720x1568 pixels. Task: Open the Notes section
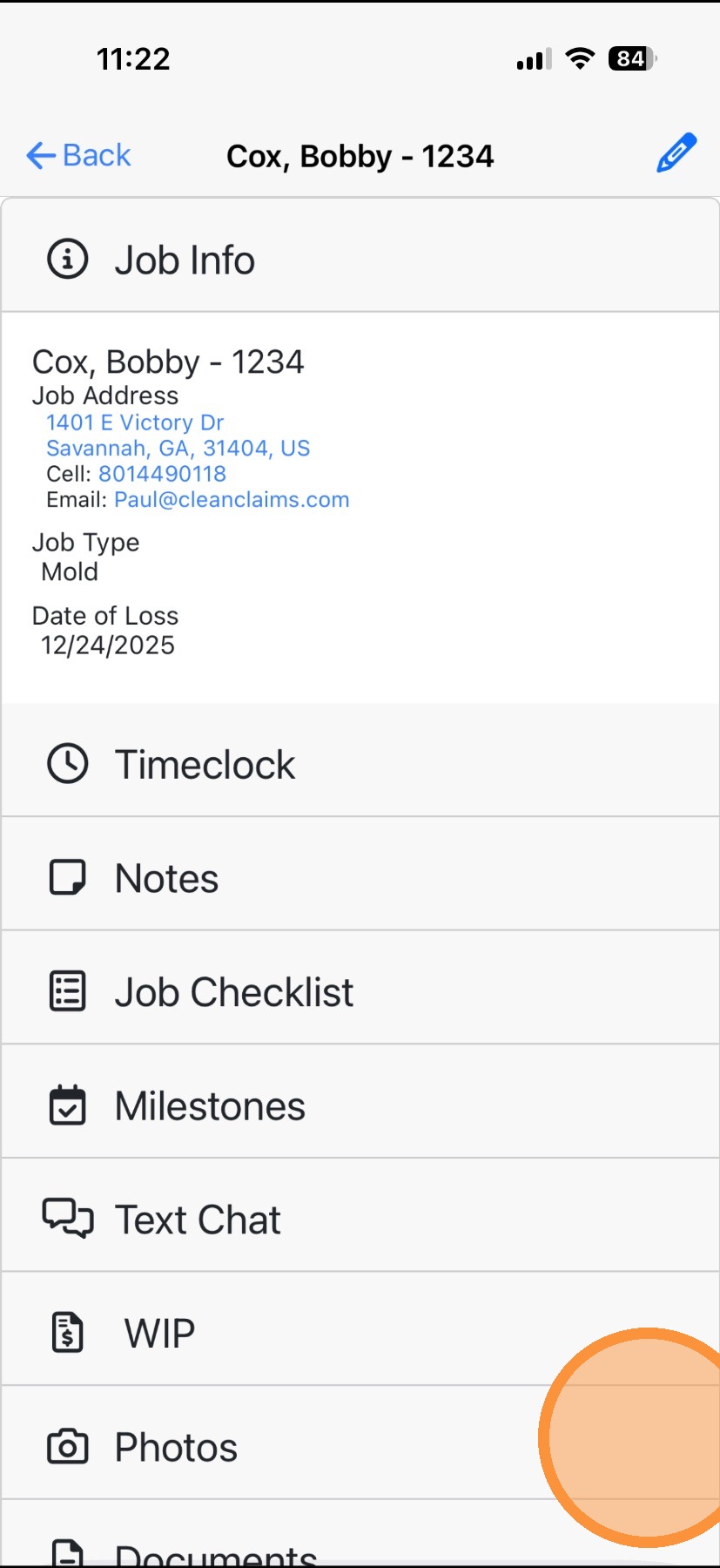tap(167, 878)
